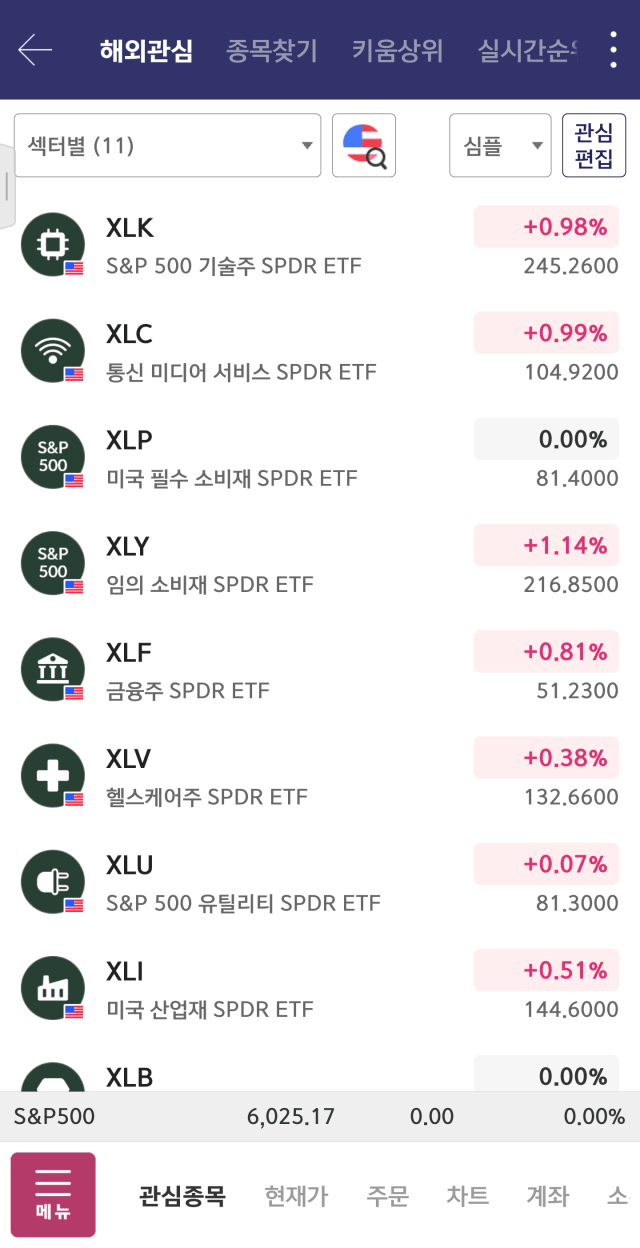Open the three-dot overflow menu

pyautogui.click(x=613, y=49)
